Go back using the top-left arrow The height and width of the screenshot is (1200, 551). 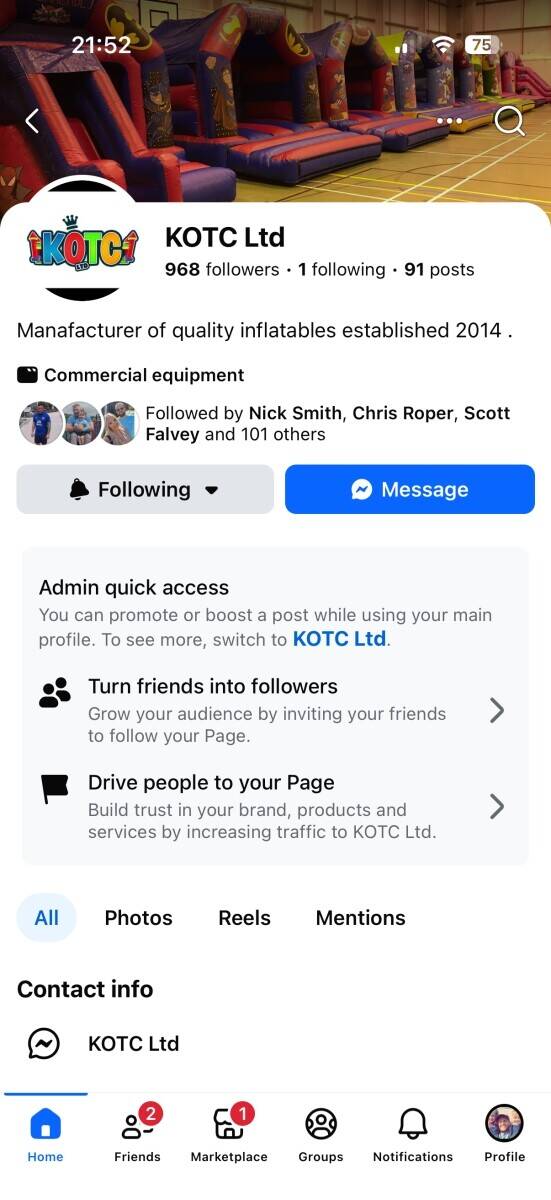32,121
